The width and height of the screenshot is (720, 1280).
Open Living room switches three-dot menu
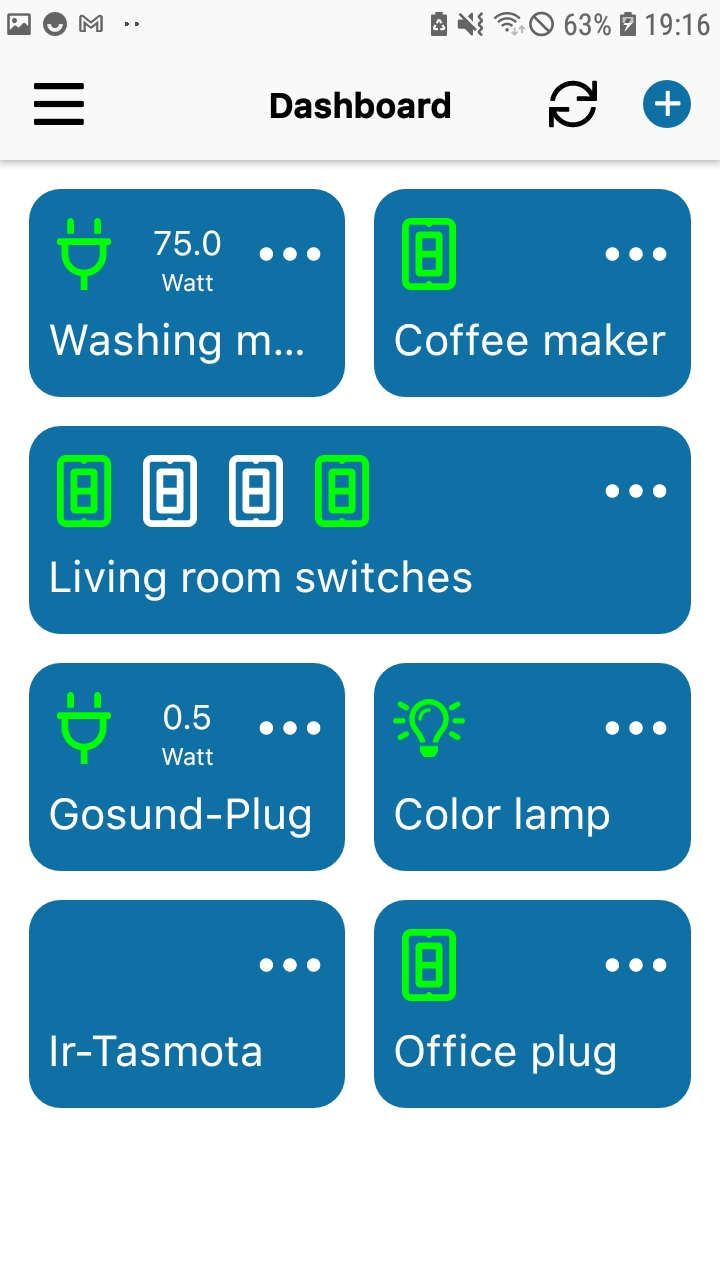(636, 491)
